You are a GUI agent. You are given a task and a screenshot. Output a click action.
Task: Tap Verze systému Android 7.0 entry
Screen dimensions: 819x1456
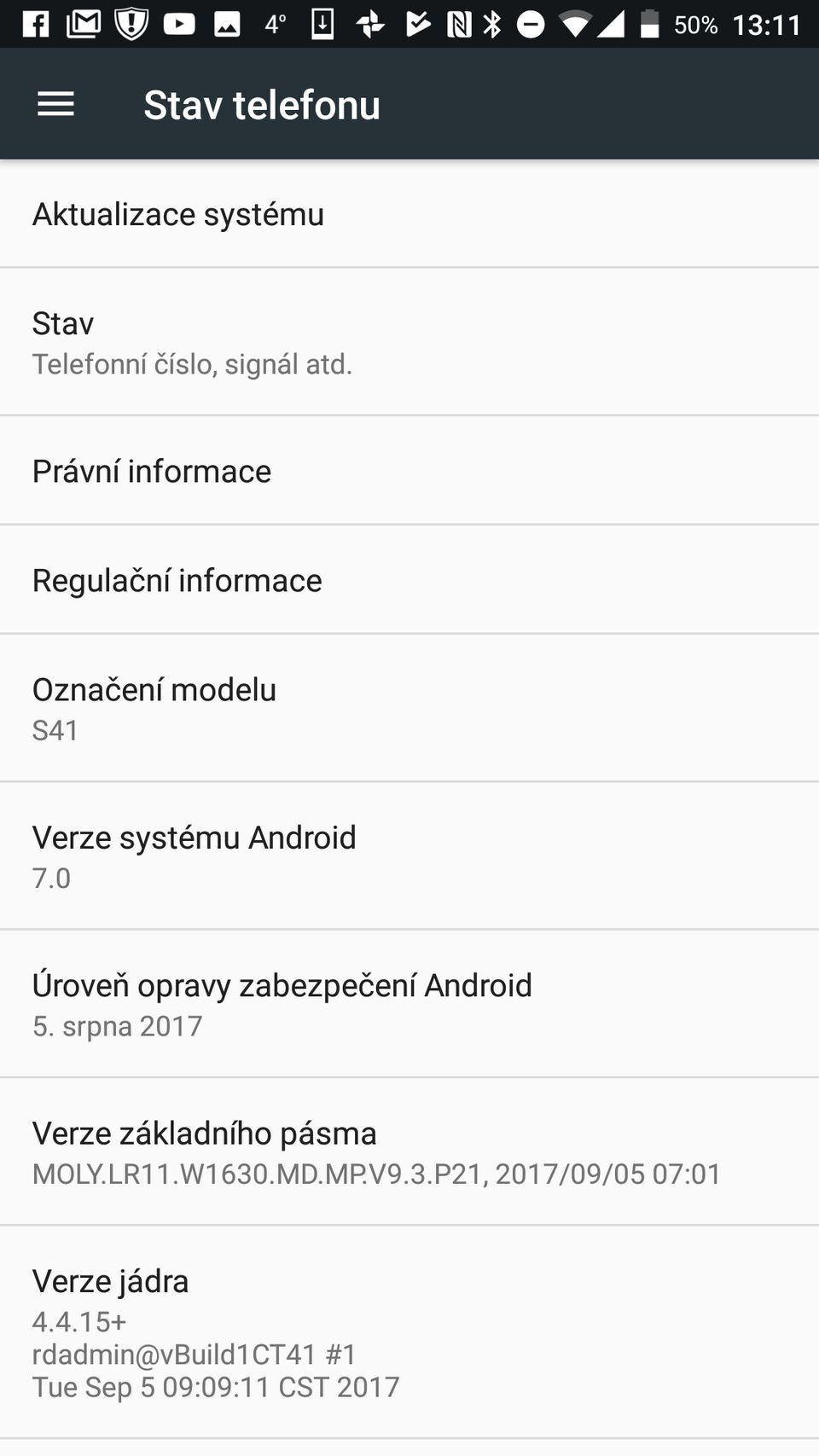click(409, 856)
